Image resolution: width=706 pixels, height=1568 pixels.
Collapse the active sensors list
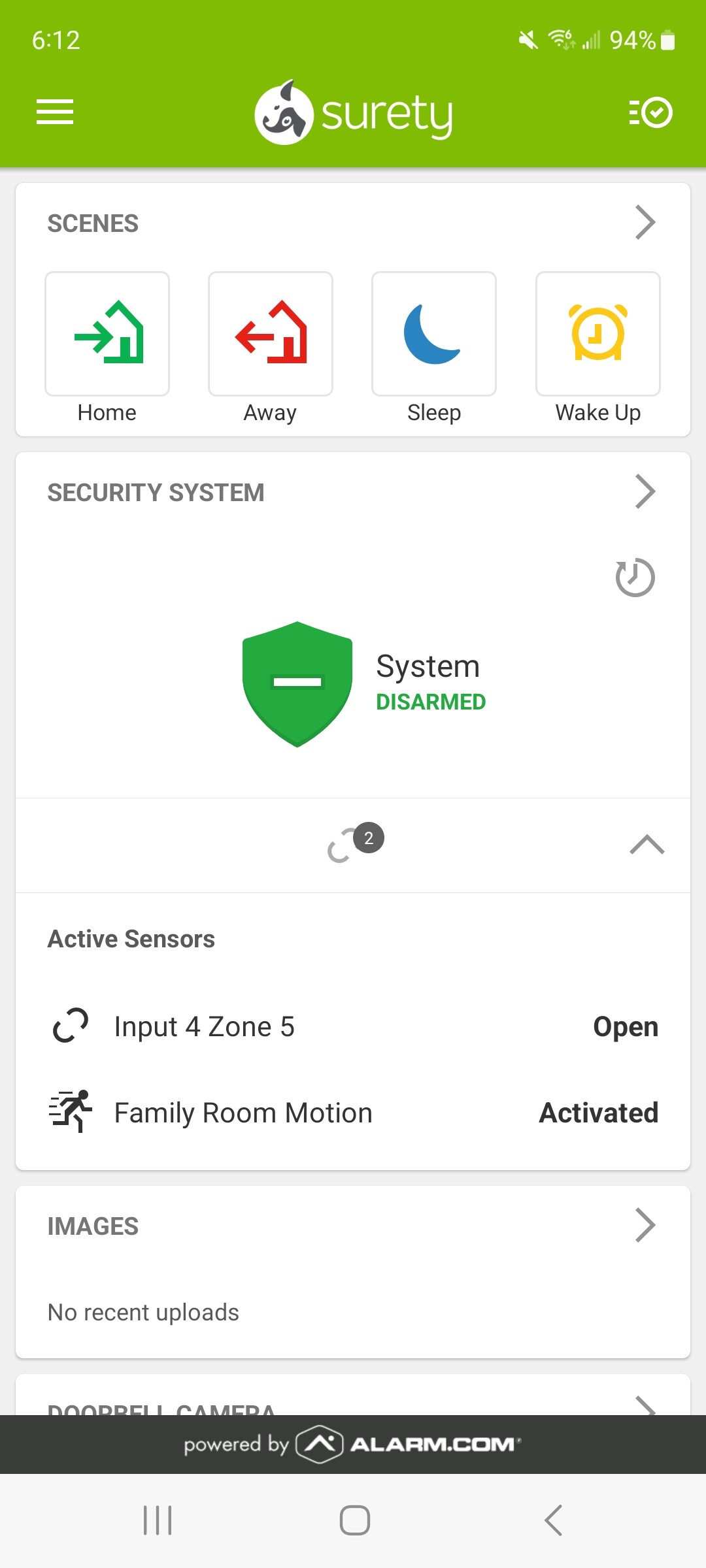tap(647, 845)
